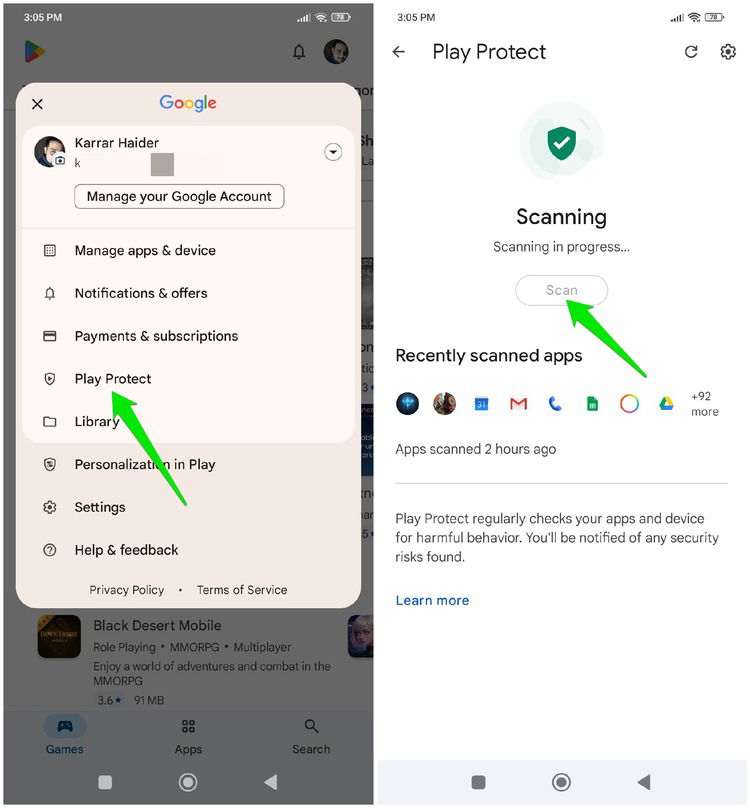Tap Manage your Google Account button

point(179,196)
